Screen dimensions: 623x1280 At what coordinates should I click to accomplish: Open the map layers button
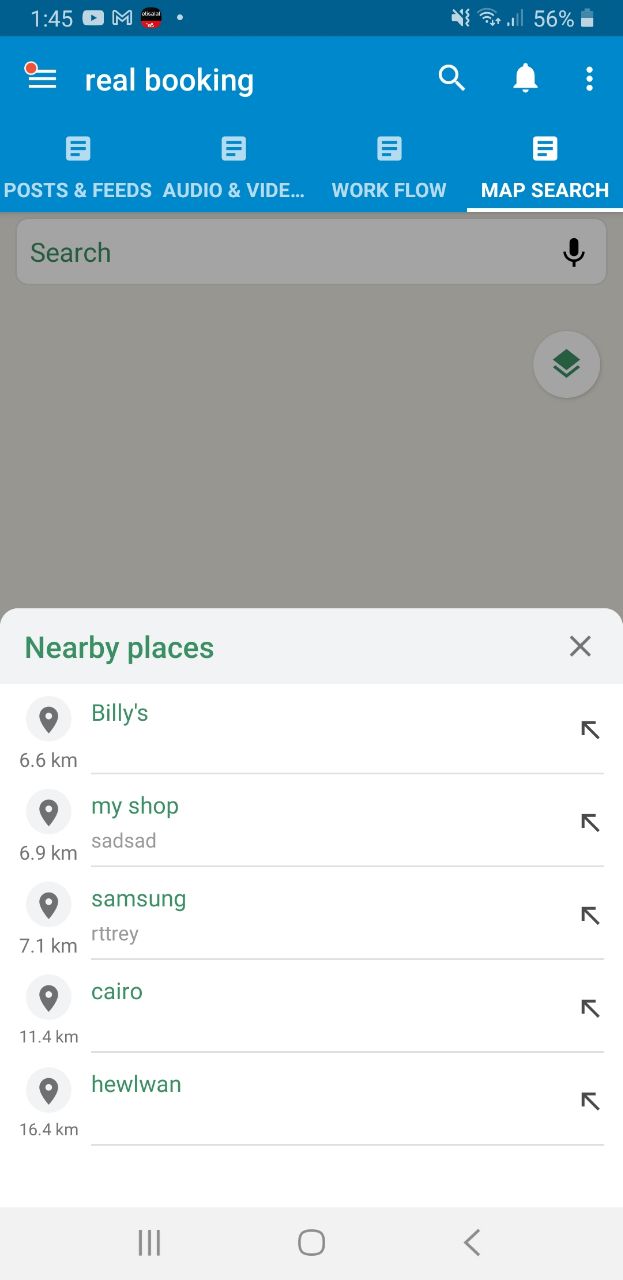pyautogui.click(x=566, y=365)
